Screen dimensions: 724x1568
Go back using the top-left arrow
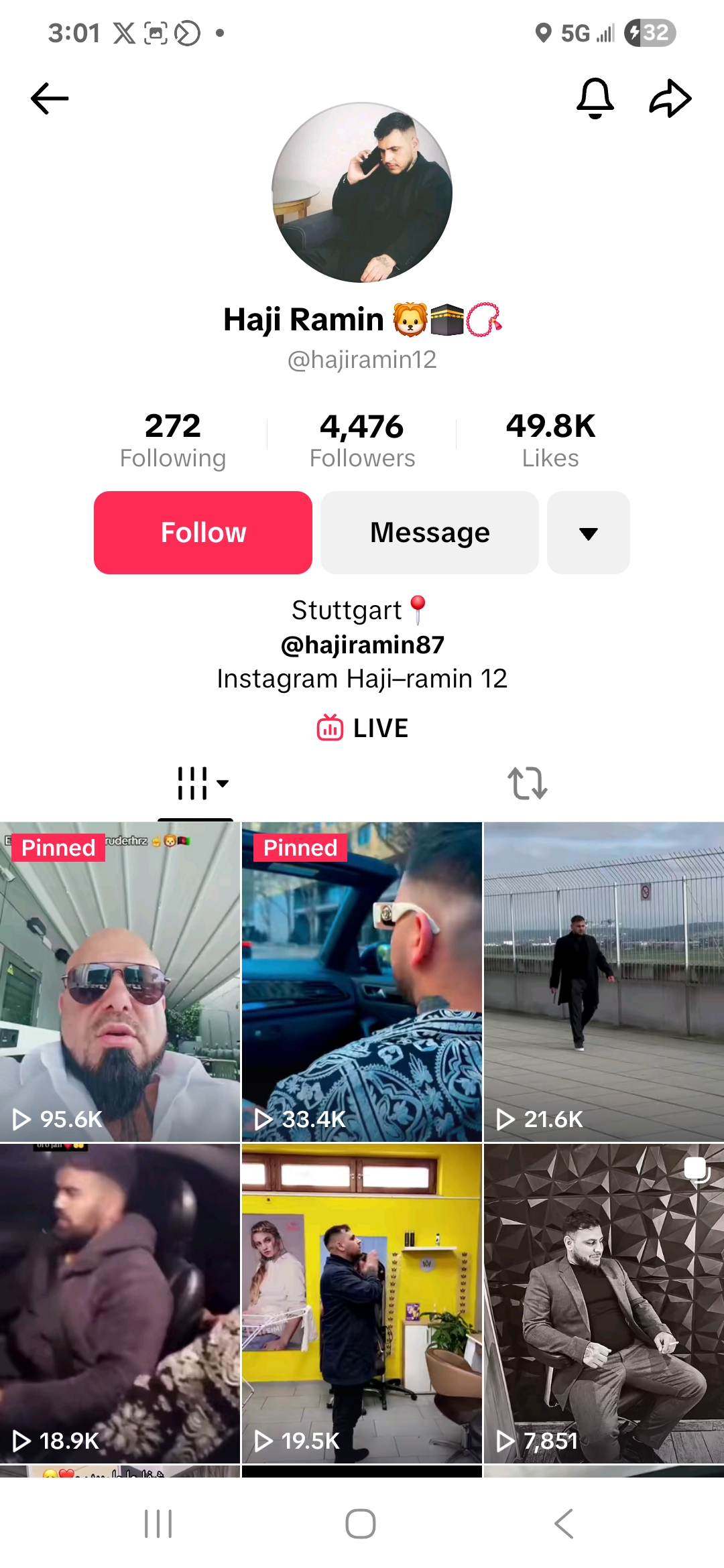(x=50, y=99)
